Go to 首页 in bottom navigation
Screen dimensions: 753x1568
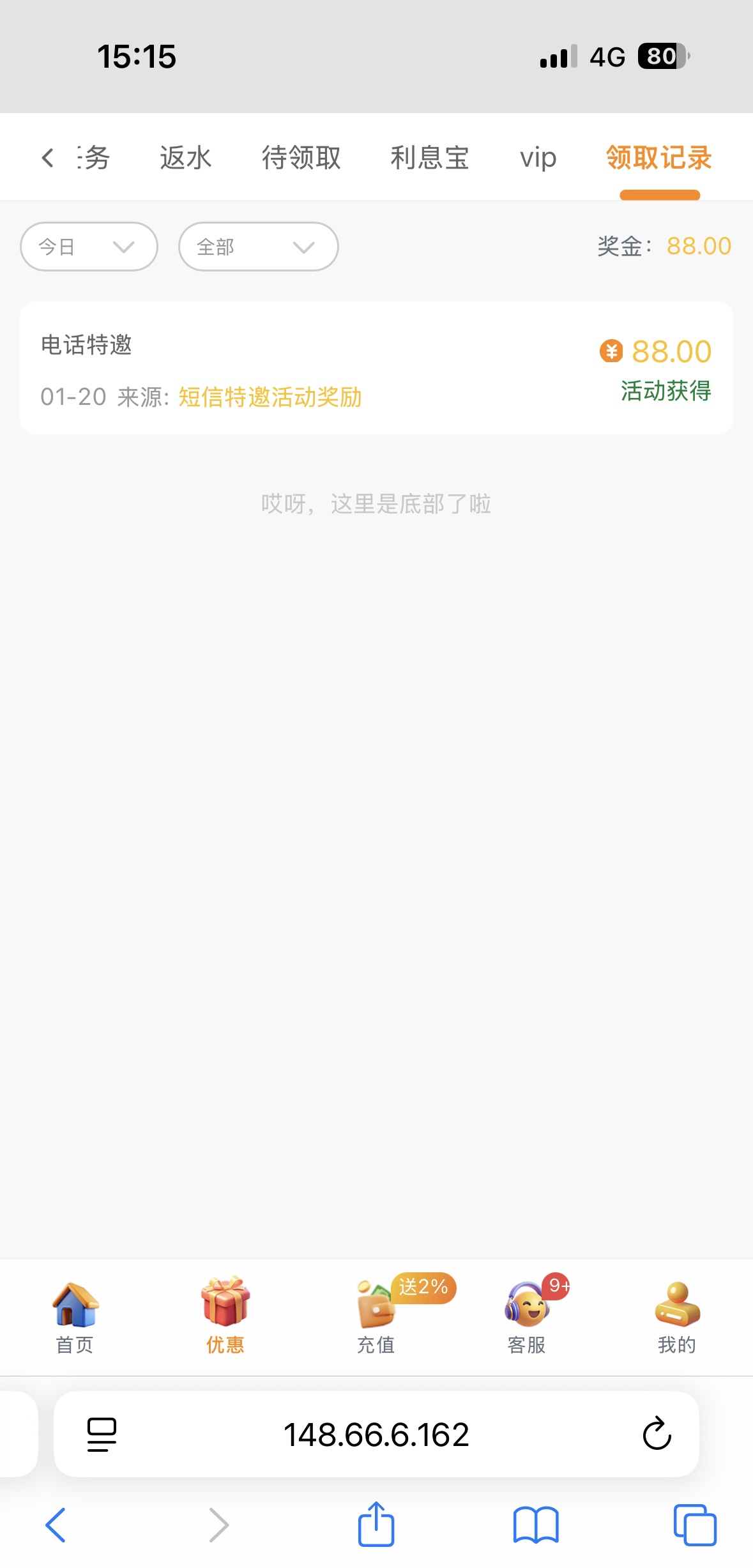click(75, 1317)
